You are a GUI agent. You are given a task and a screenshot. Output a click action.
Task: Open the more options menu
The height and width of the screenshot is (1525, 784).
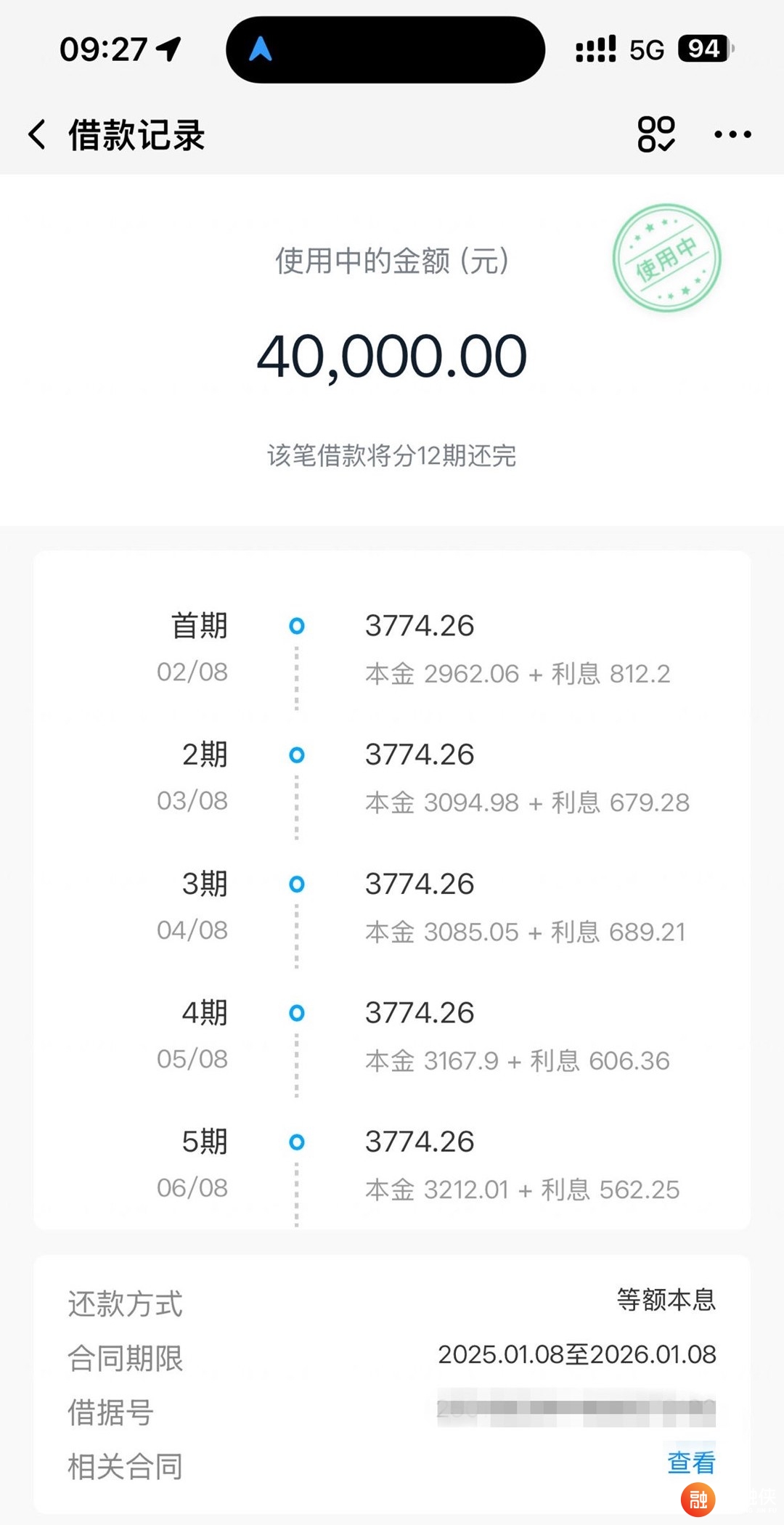(x=732, y=134)
